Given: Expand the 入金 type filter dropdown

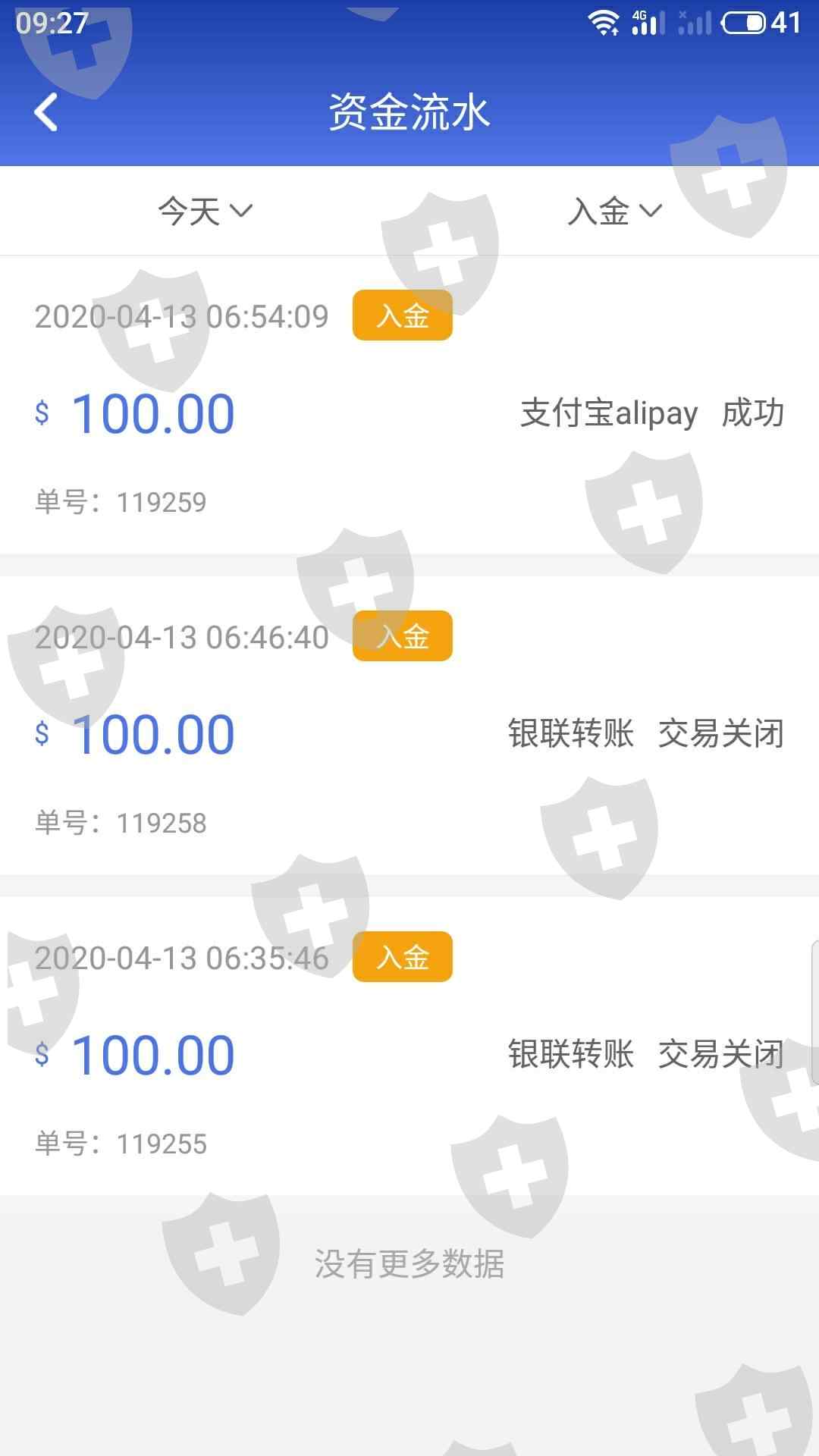Looking at the screenshot, I should [614, 211].
